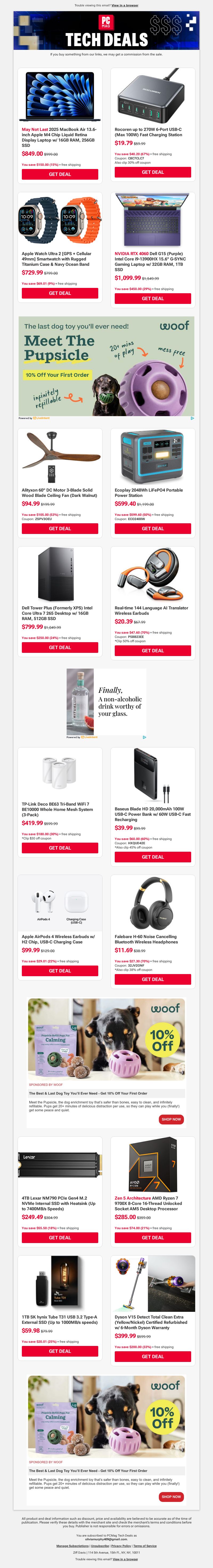Get the Dell G15 gaming laptop deal
Screen dimensions: 213x1568
(153, 298)
